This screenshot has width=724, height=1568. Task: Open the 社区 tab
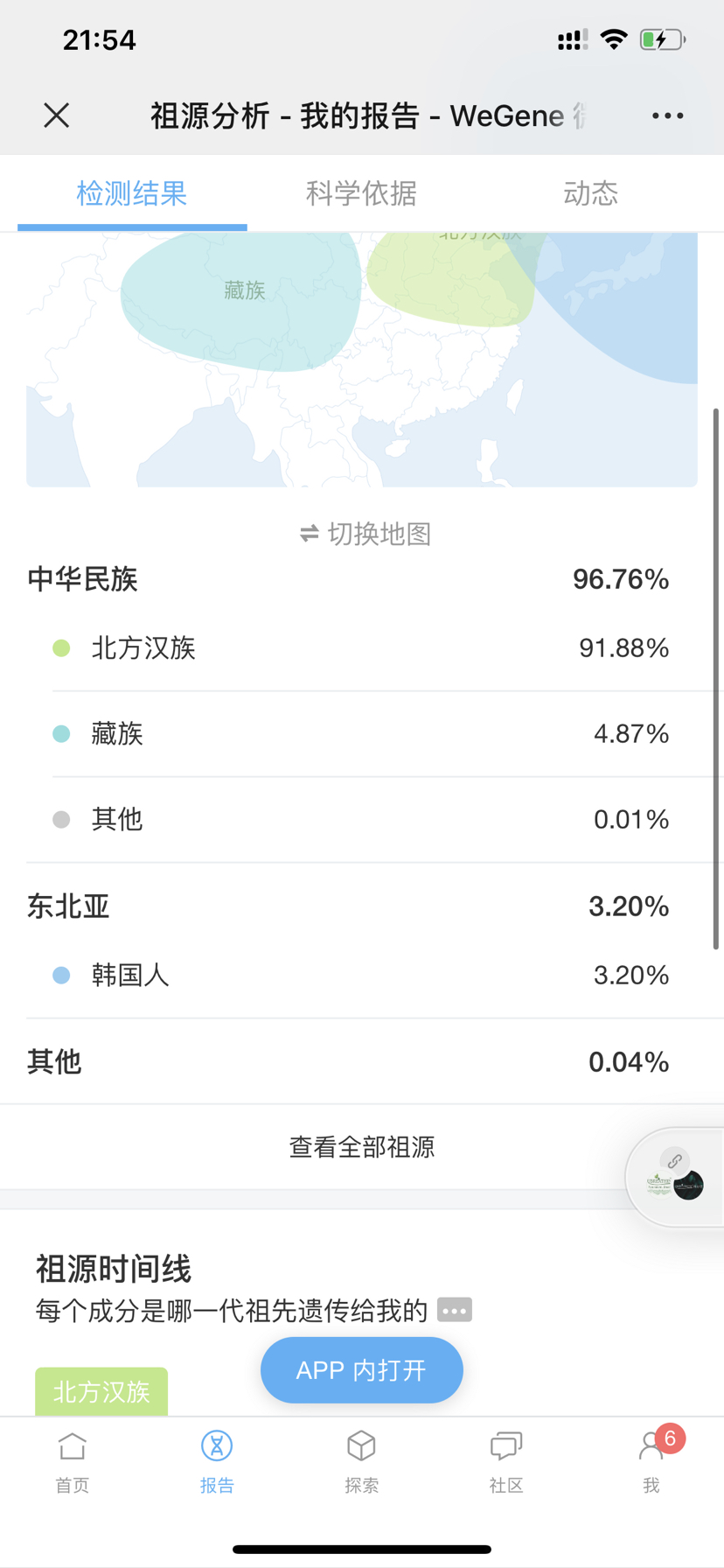506,1462
